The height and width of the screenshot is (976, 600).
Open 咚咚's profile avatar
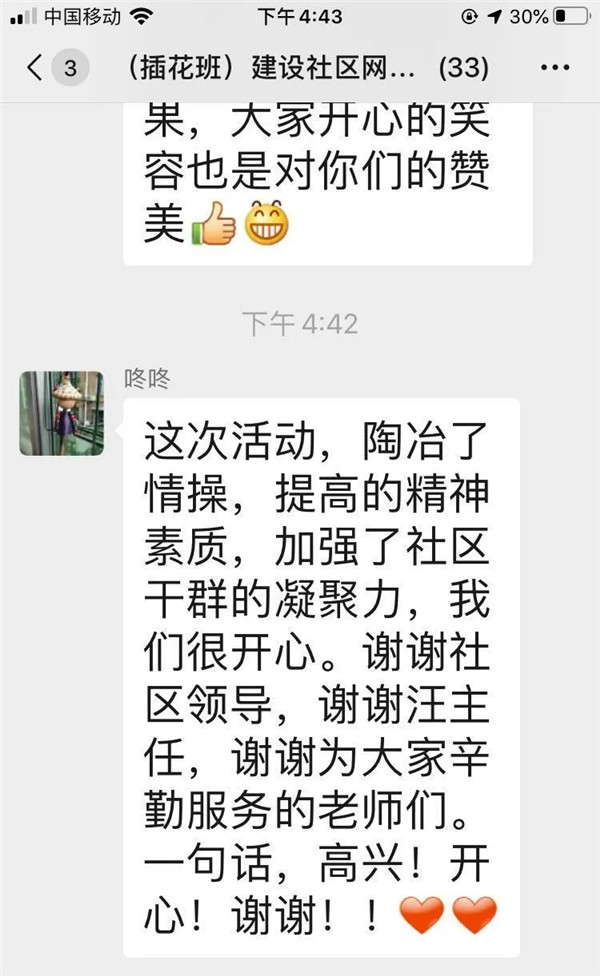point(62,413)
